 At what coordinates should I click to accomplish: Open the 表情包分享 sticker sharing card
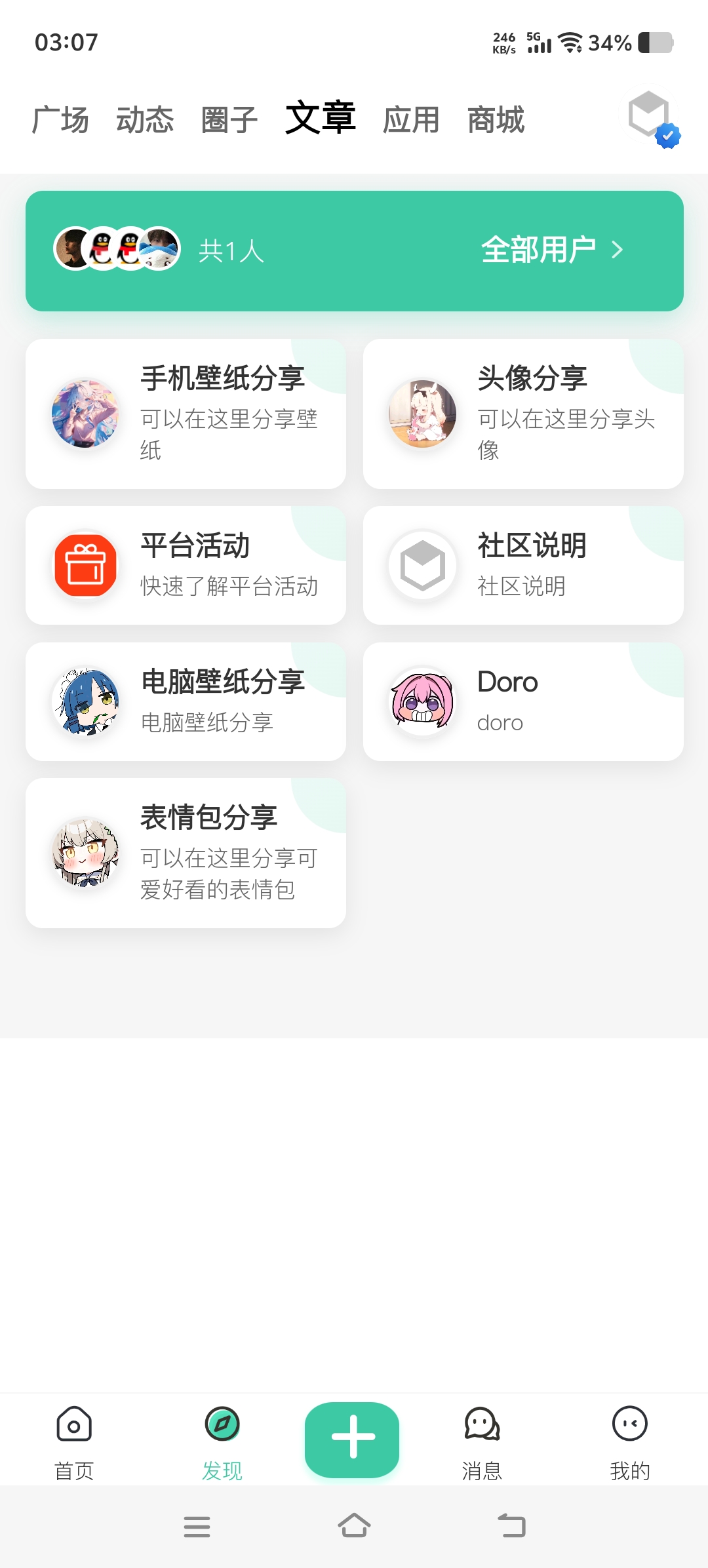186,852
